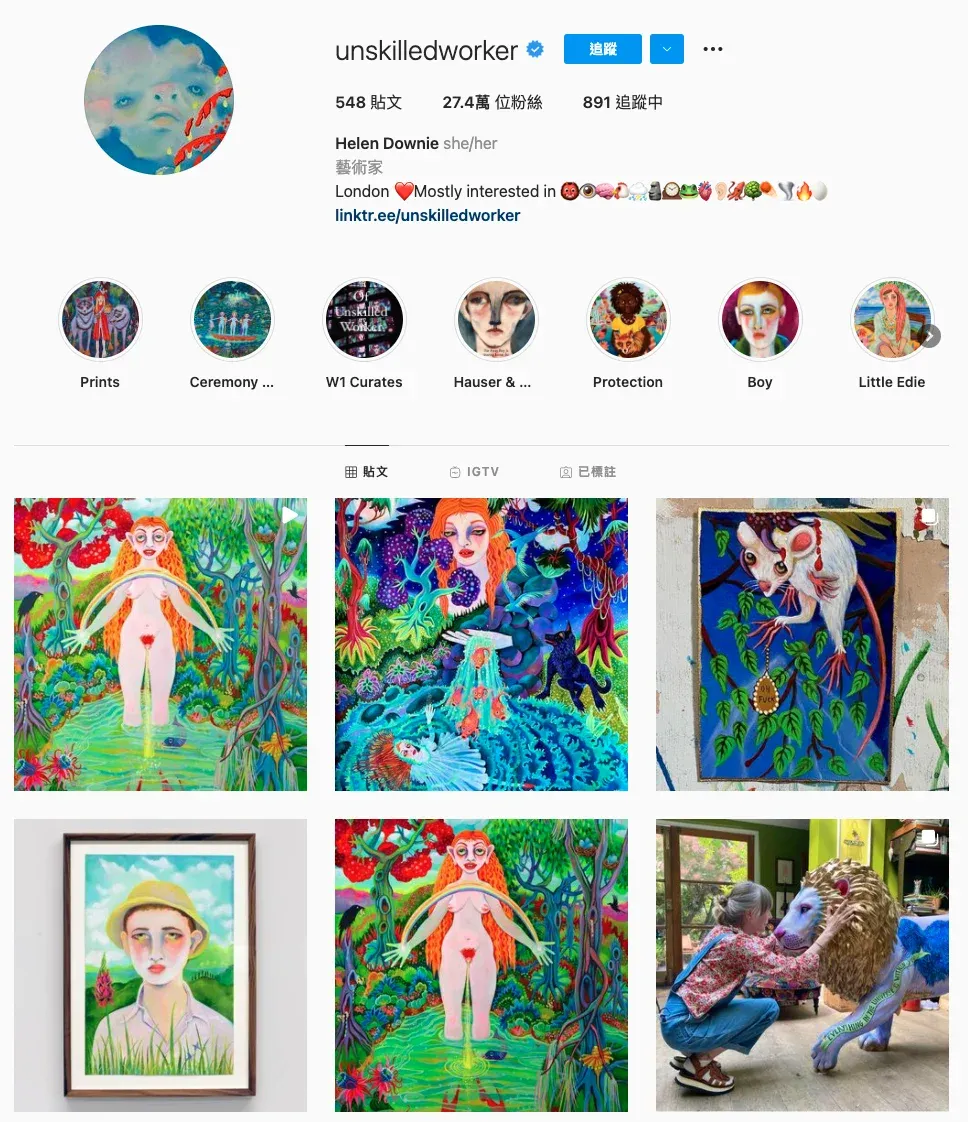The height and width of the screenshot is (1122, 968).
Task: Open the Protection story highlight
Action: pyautogui.click(x=628, y=320)
